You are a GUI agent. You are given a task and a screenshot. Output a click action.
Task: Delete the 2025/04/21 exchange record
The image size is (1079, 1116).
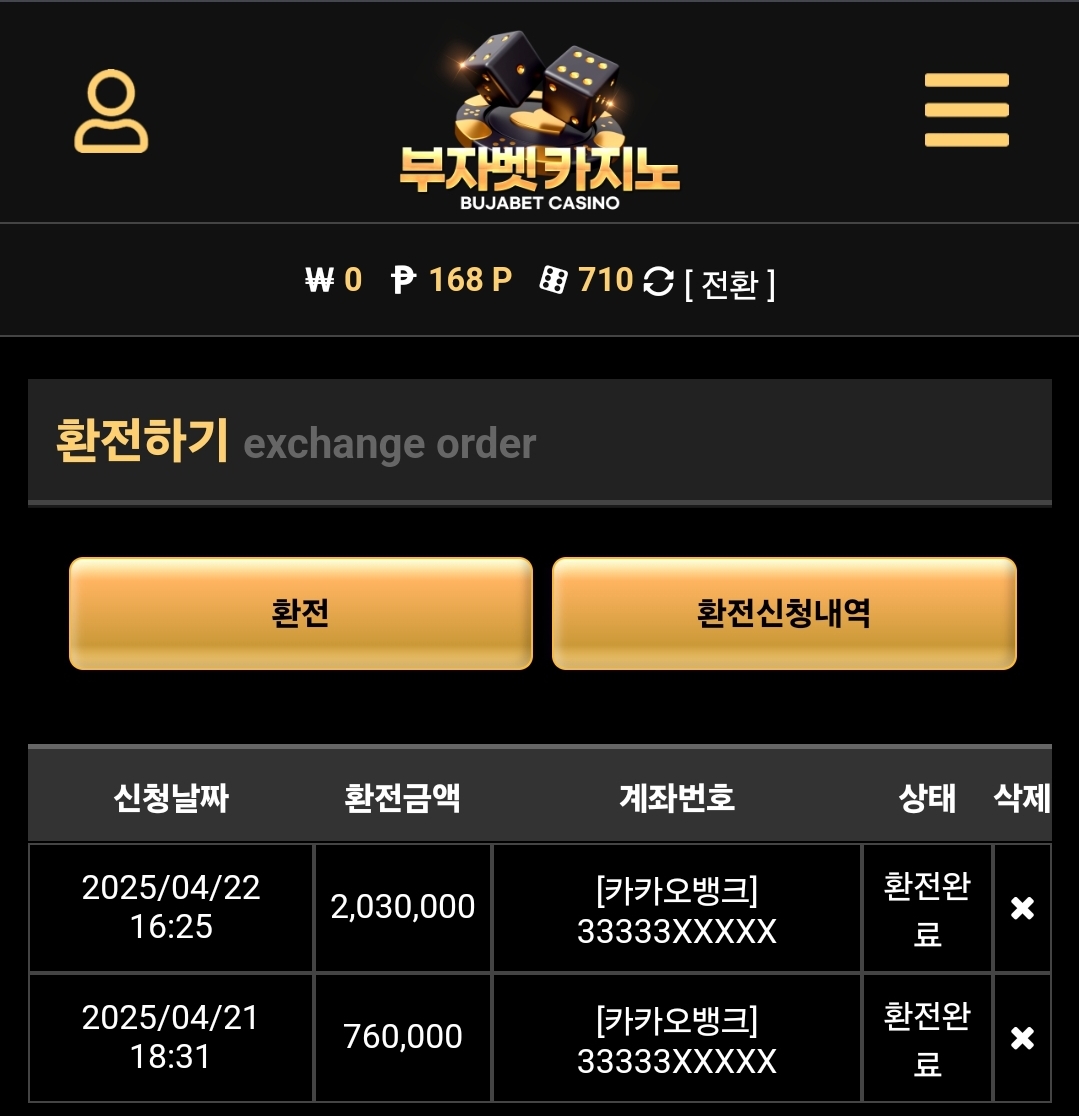[x=1022, y=1038]
